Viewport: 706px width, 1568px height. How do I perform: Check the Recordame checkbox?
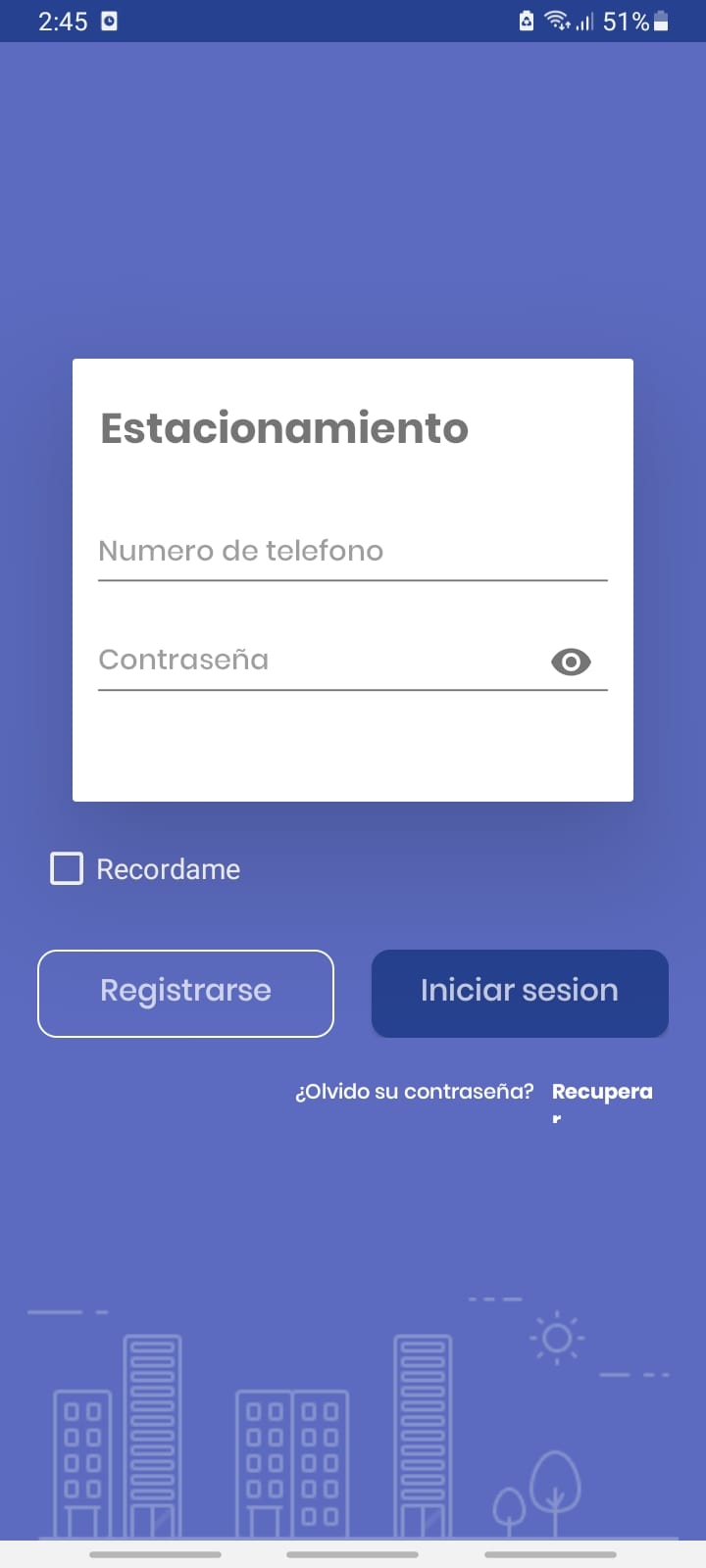(x=67, y=868)
